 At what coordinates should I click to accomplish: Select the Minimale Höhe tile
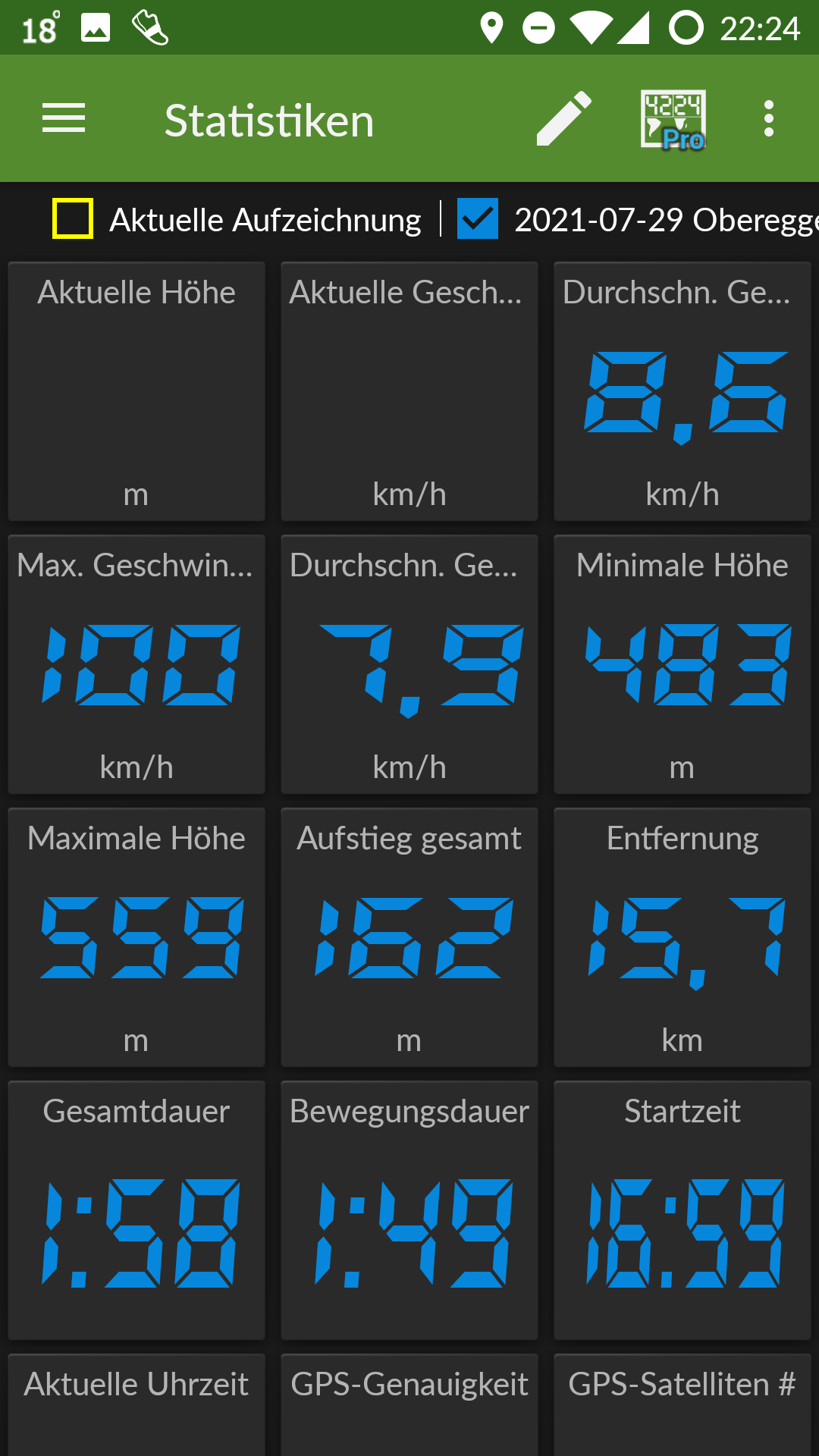(682, 664)
